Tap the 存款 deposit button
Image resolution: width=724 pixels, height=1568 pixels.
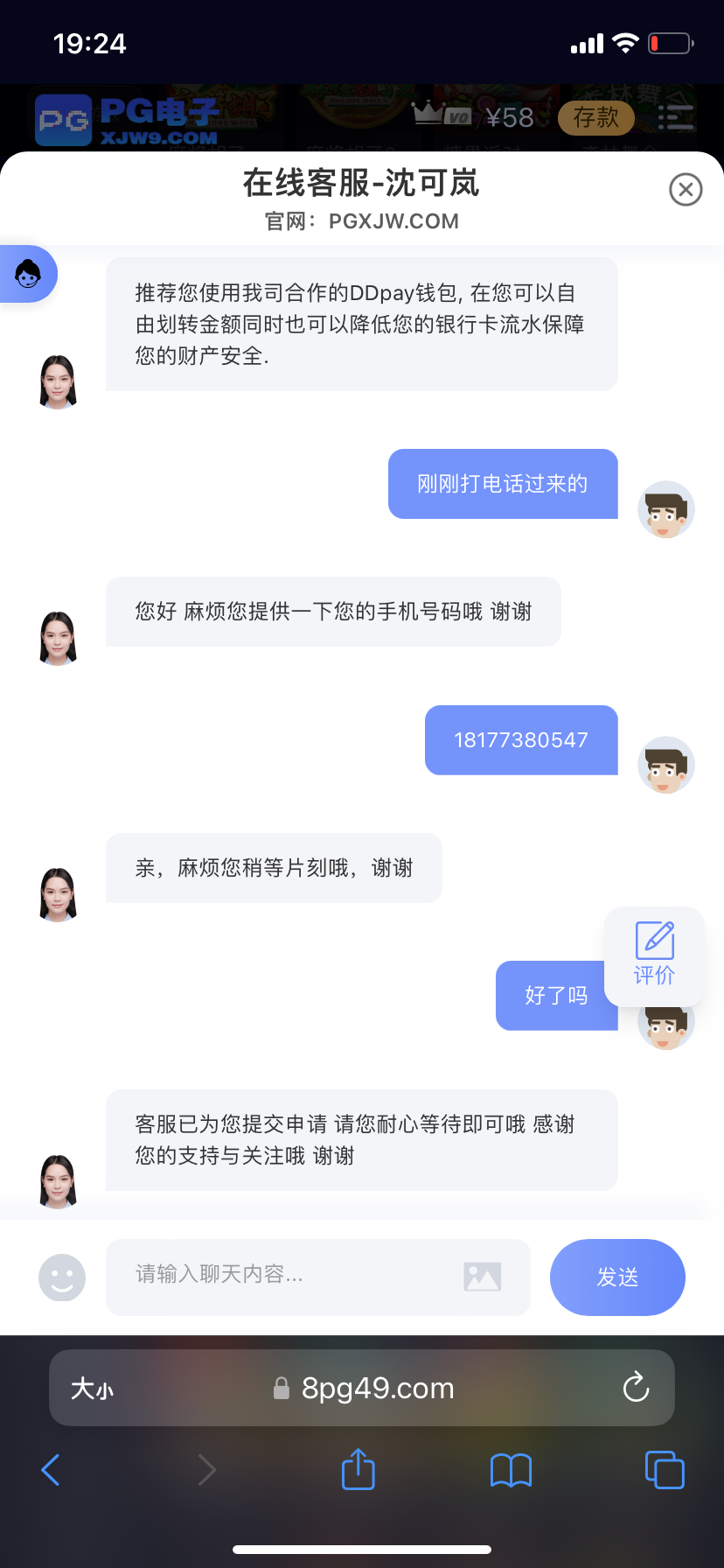point(595,117)
